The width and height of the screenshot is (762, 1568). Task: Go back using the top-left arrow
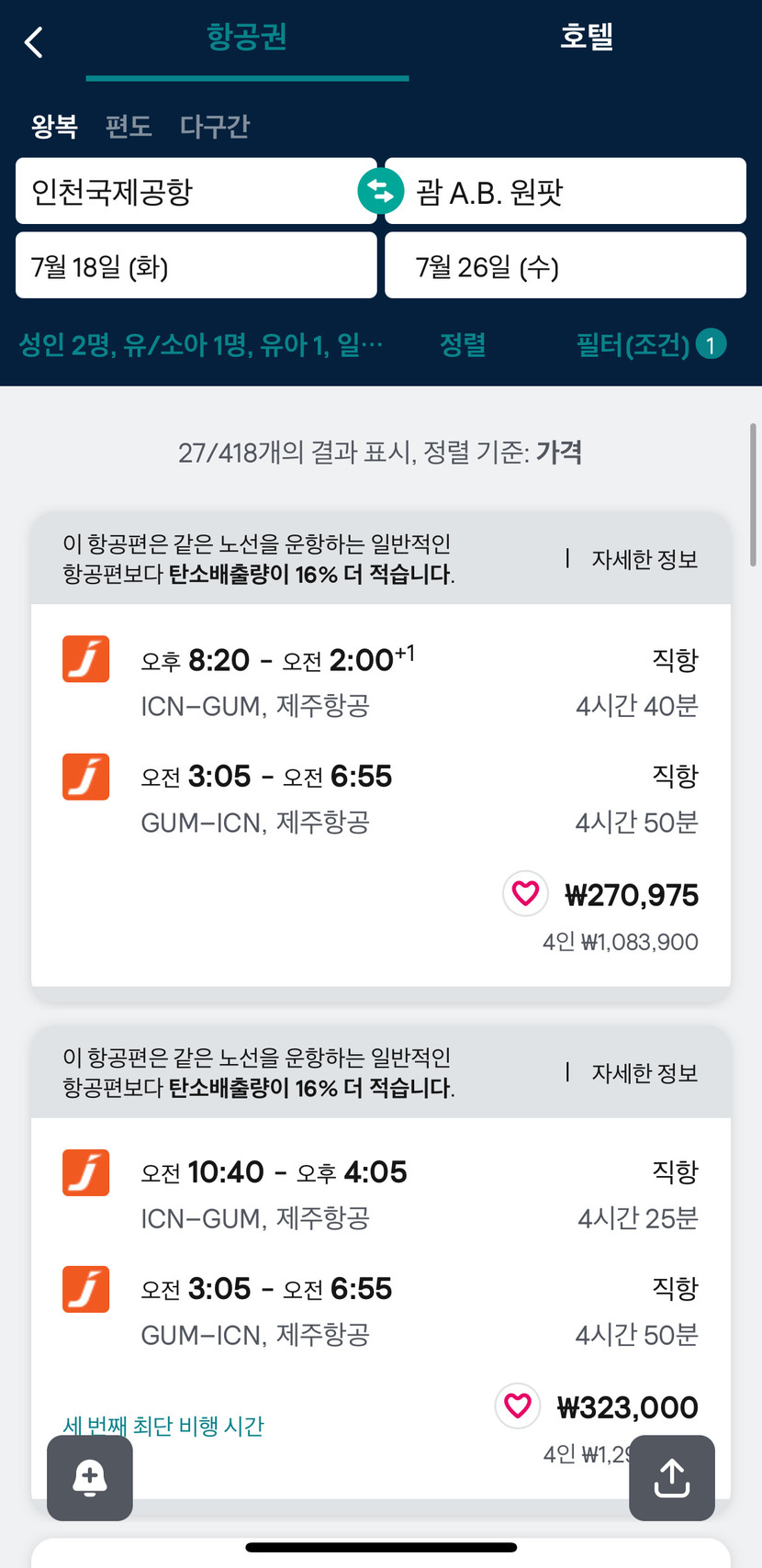tap(34, 41)
